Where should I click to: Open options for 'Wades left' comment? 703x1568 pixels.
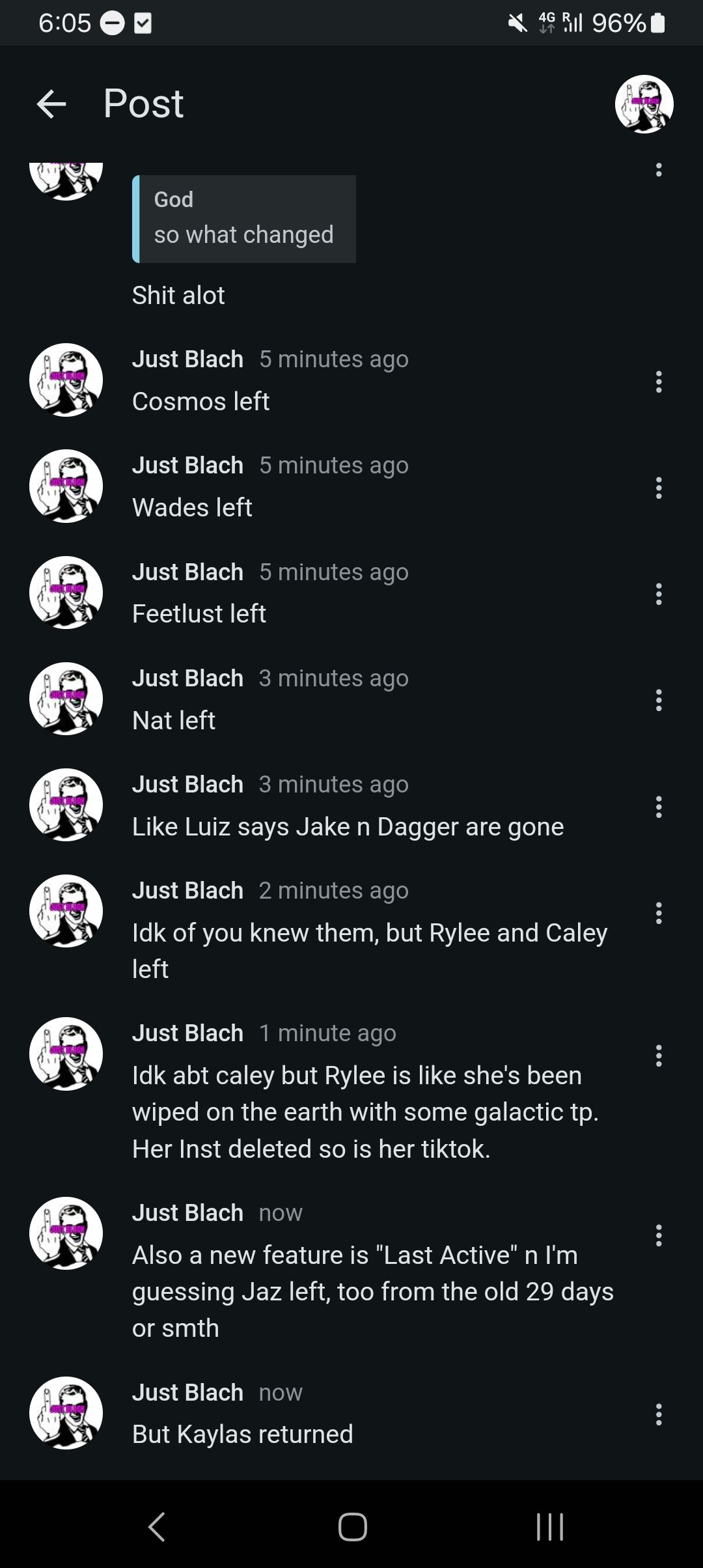[x=659, y=488]
